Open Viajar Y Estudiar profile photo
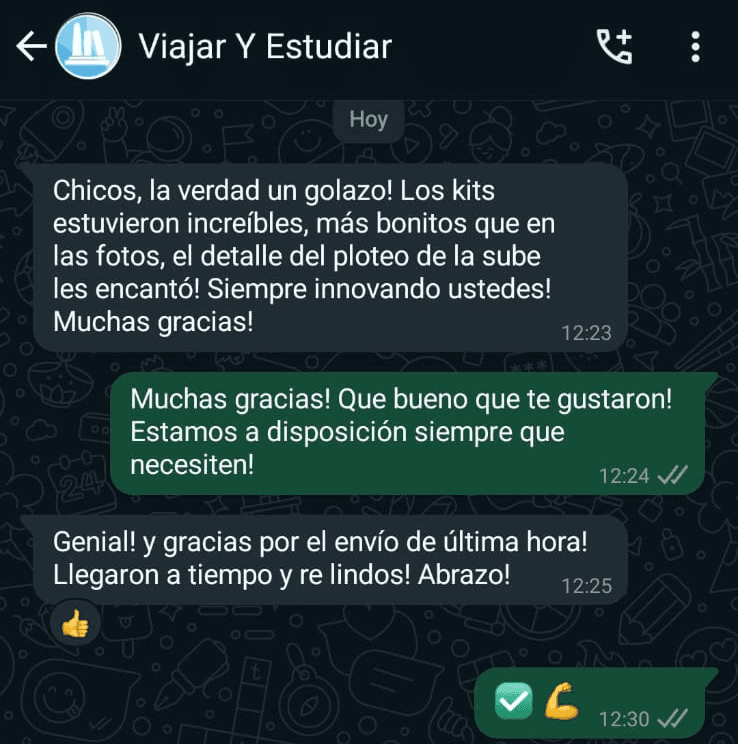The height and width of the screenshot is (744, 738). coord(88,46)
